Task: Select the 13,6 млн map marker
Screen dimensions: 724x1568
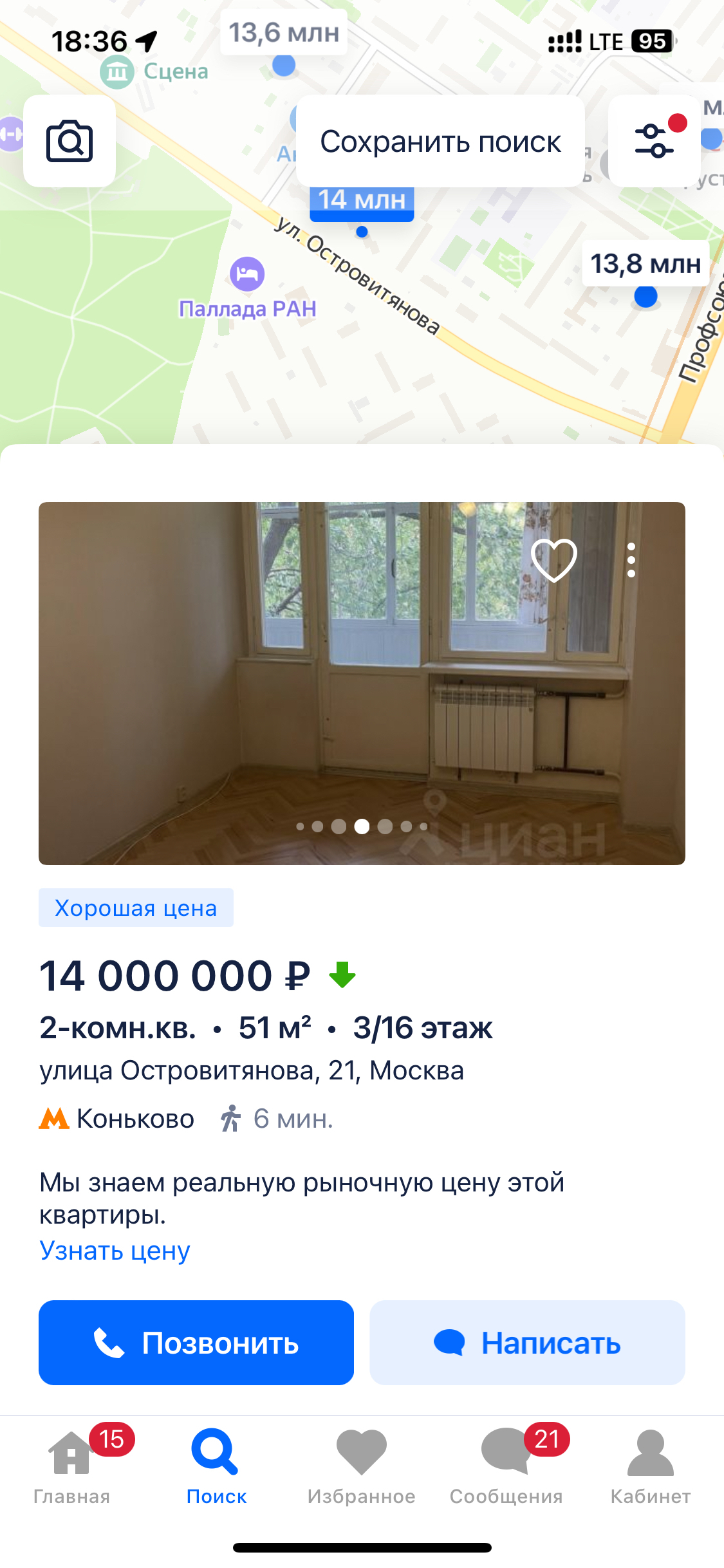Action: coord(284,33)
